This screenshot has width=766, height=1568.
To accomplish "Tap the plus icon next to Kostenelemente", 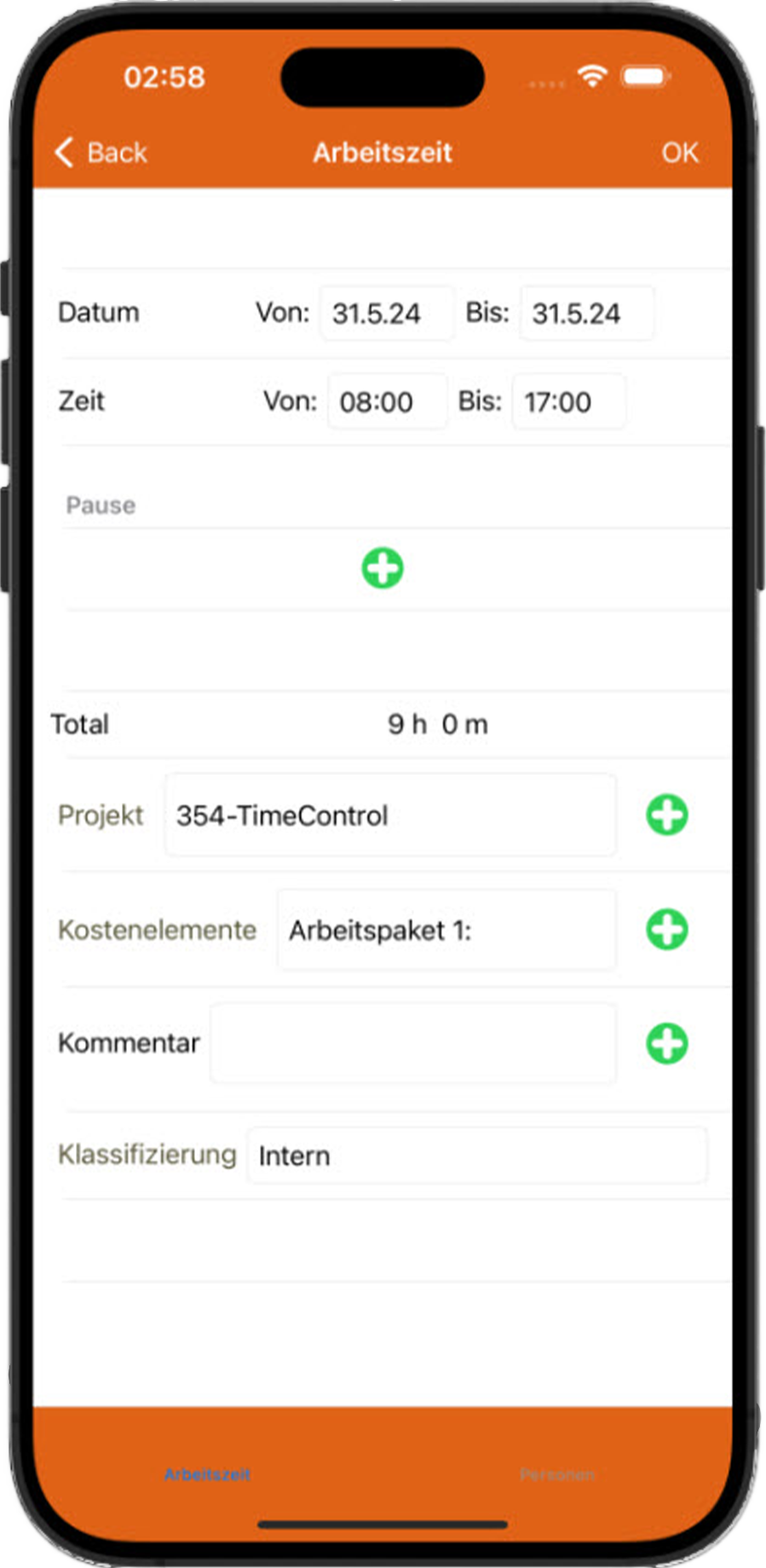I will pyautogui.click(x=666, y=930).
